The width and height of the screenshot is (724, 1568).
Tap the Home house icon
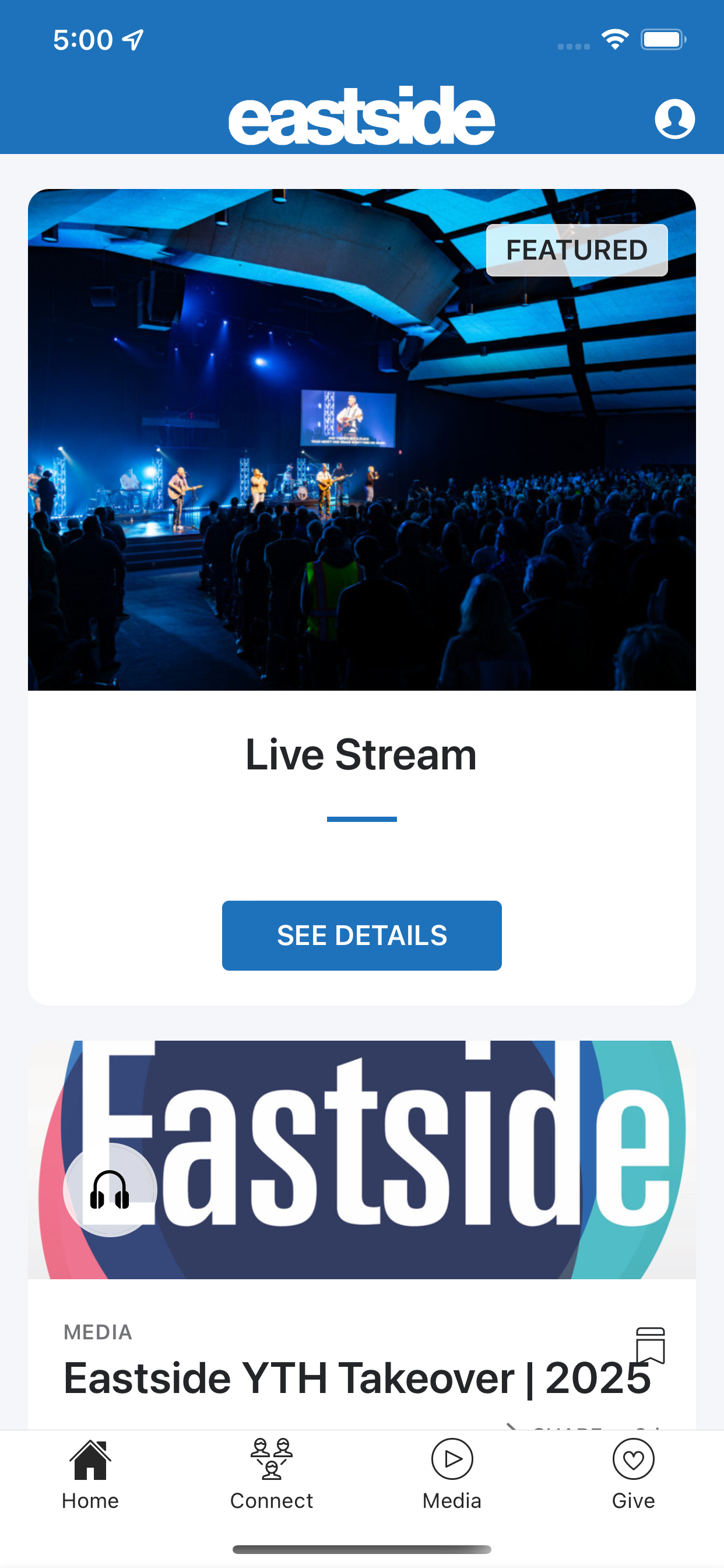click(x=90, y=1457)
